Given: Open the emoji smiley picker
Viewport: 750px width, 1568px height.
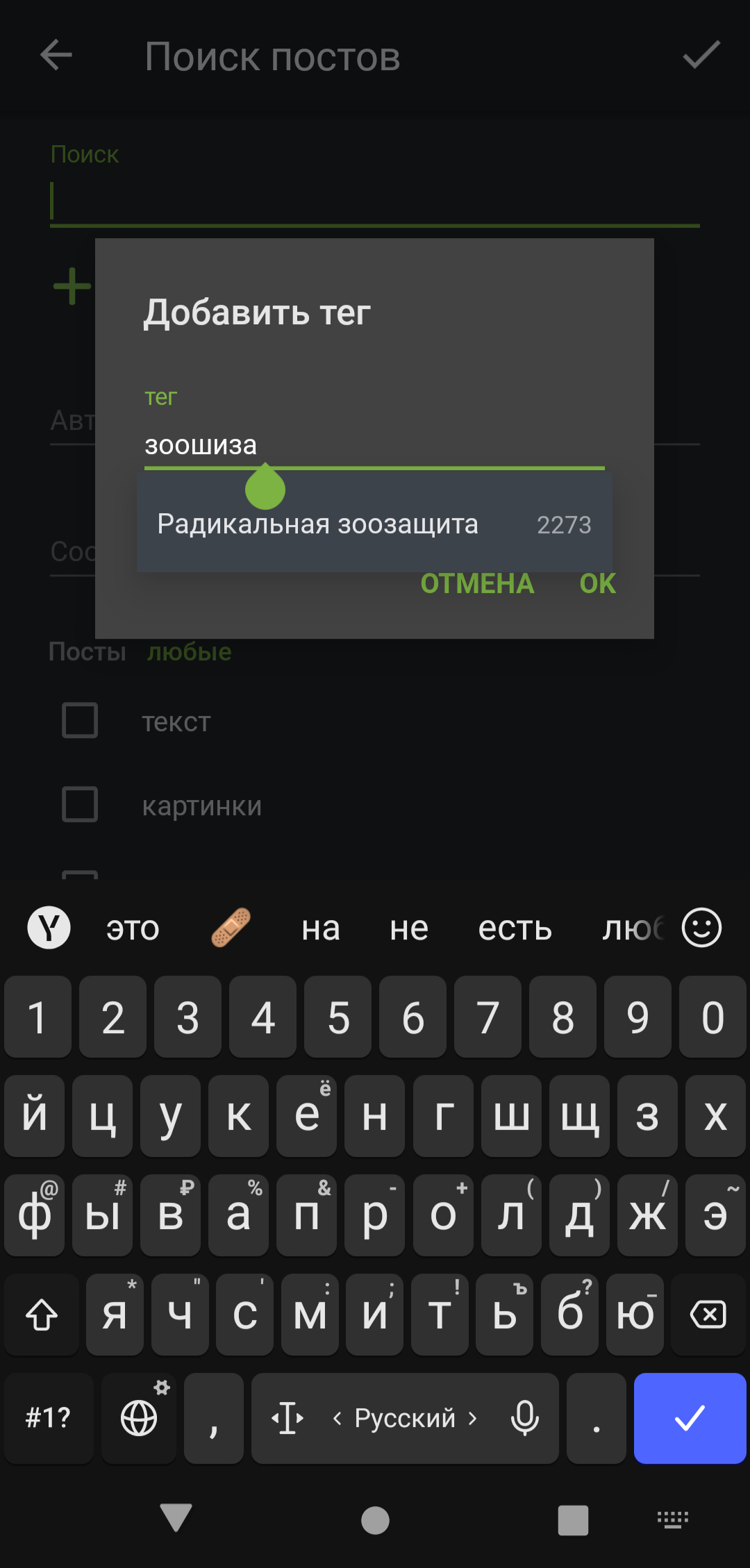Looking at the screenshot, I should point(701,928).
